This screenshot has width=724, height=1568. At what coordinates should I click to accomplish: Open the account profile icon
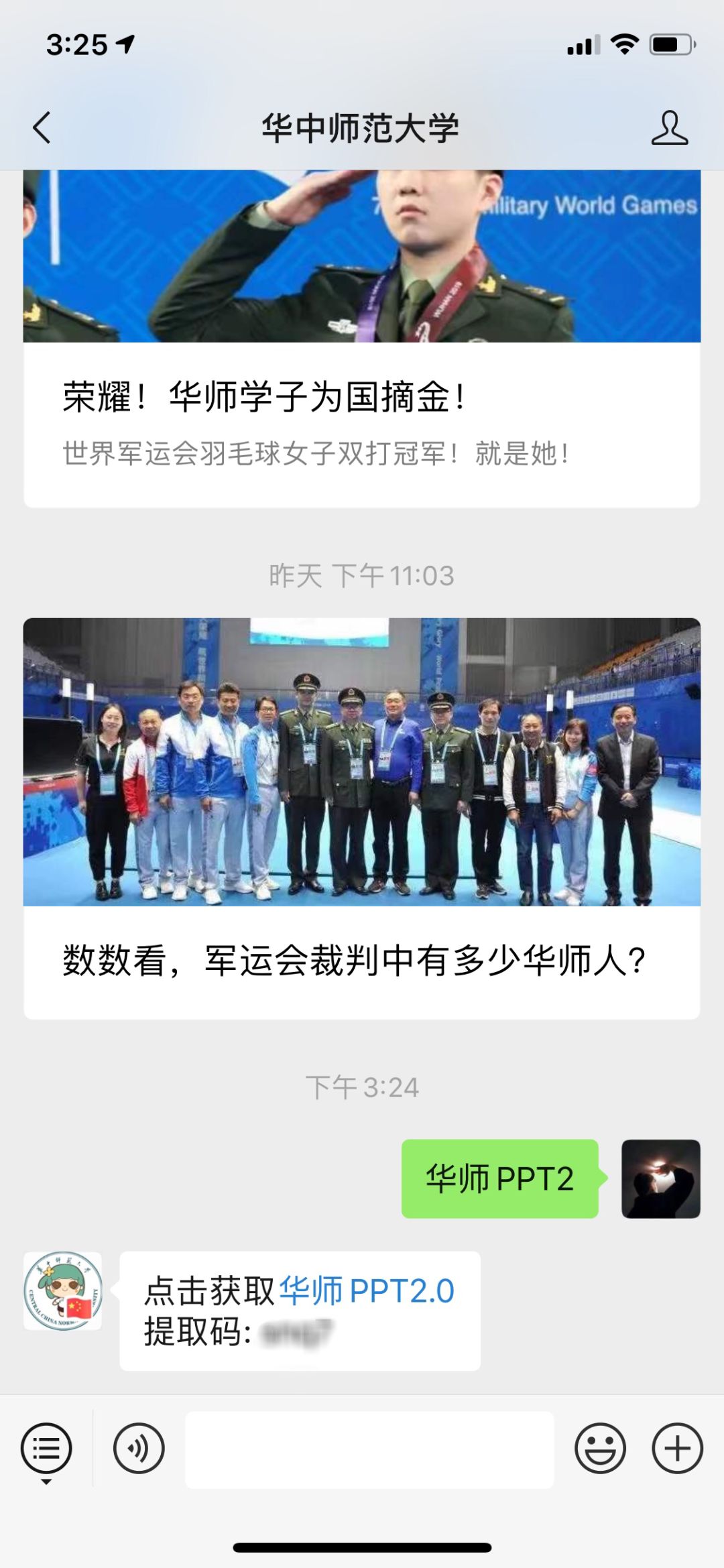pos(669,127)
